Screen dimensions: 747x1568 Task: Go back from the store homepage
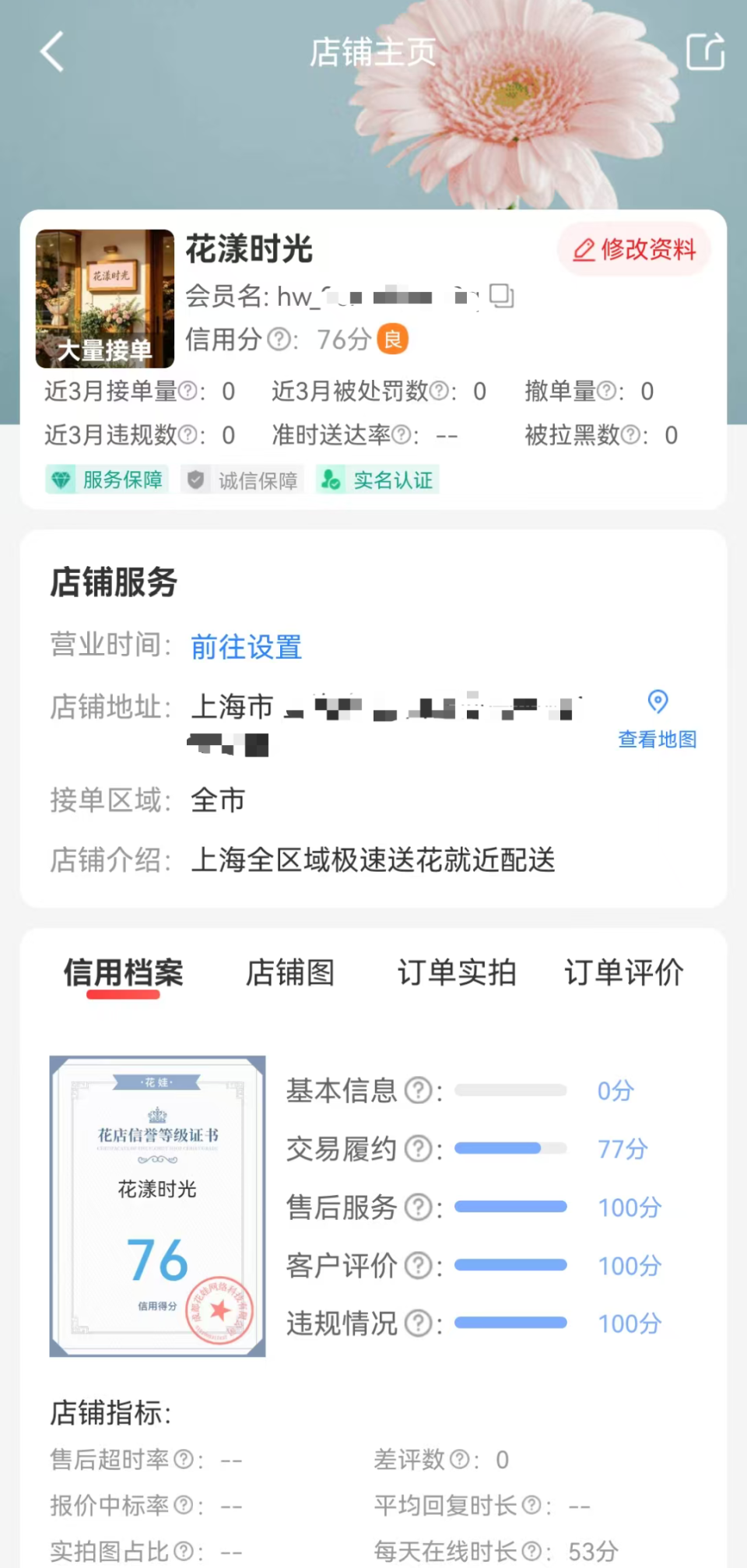52,53
